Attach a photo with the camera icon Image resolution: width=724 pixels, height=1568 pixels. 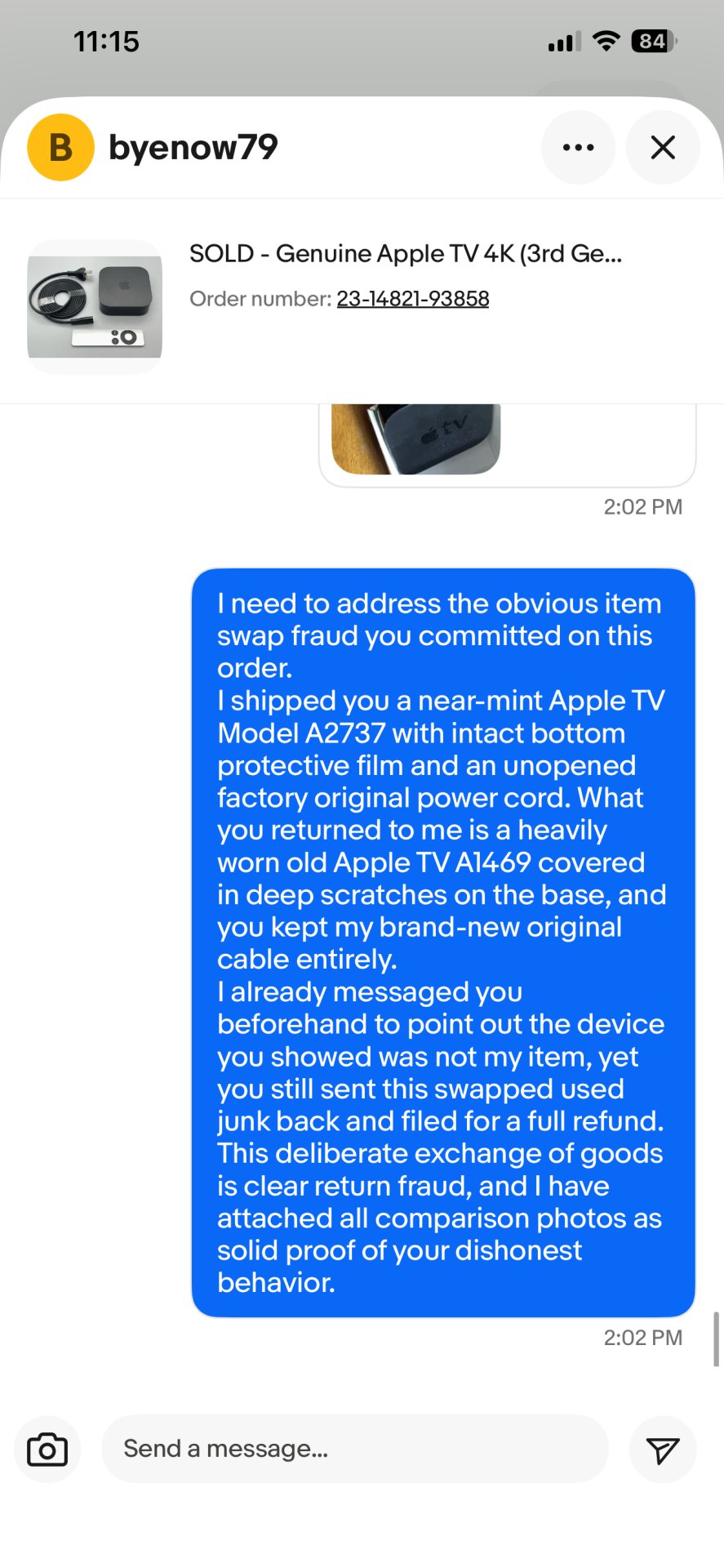(x=47, y=1450)
